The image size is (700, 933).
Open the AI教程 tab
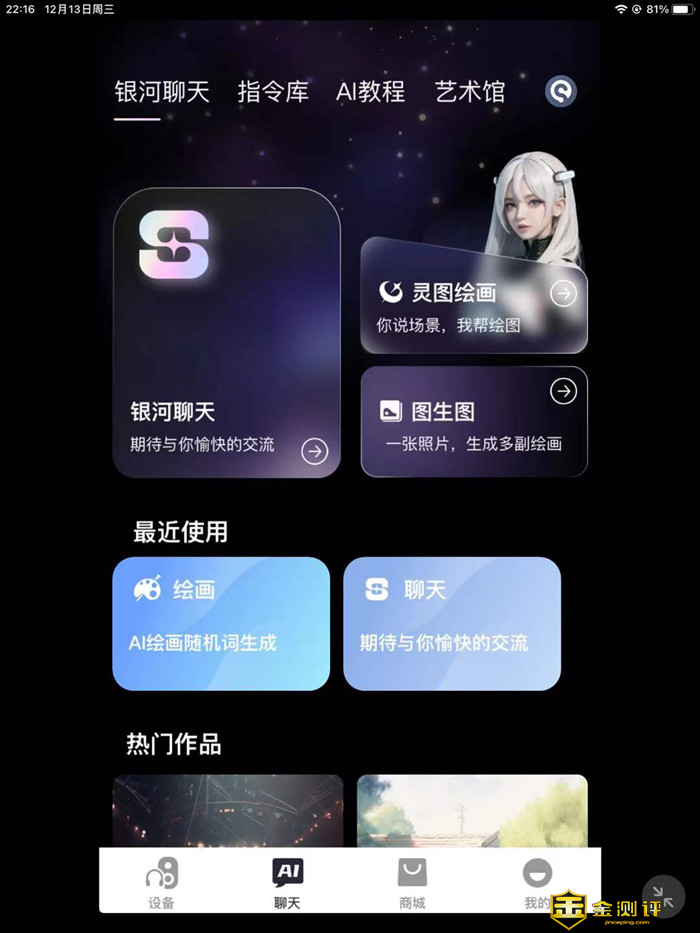[370, 92]
